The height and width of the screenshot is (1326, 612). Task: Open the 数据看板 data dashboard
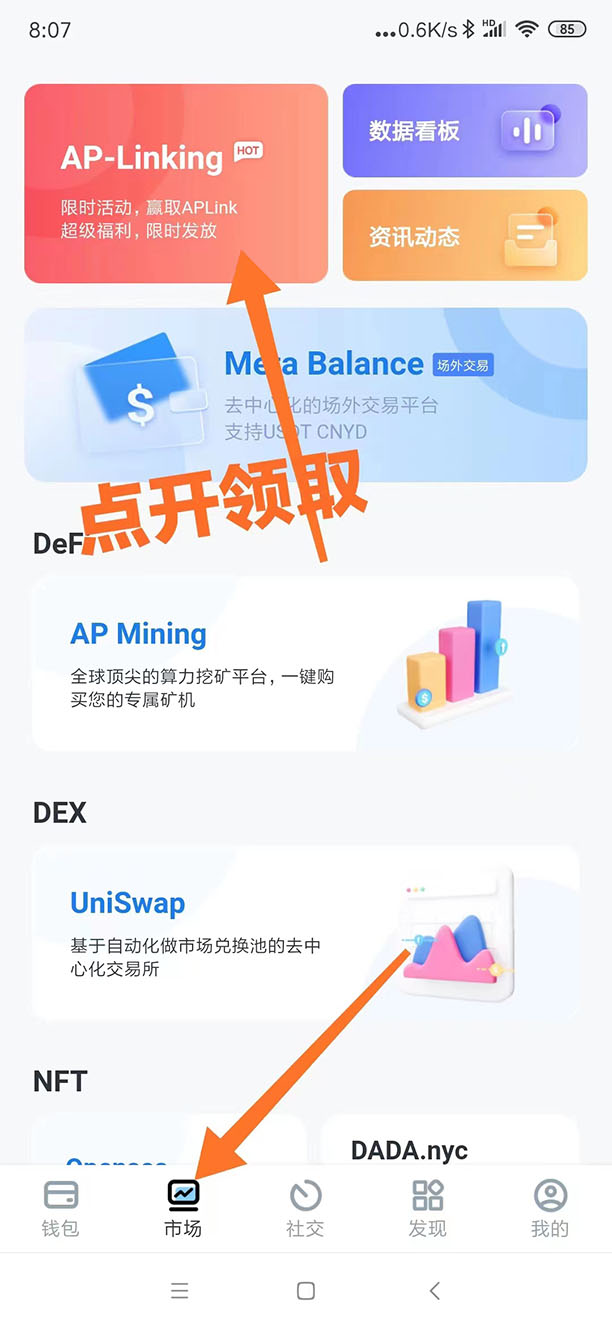coord(464,131)
